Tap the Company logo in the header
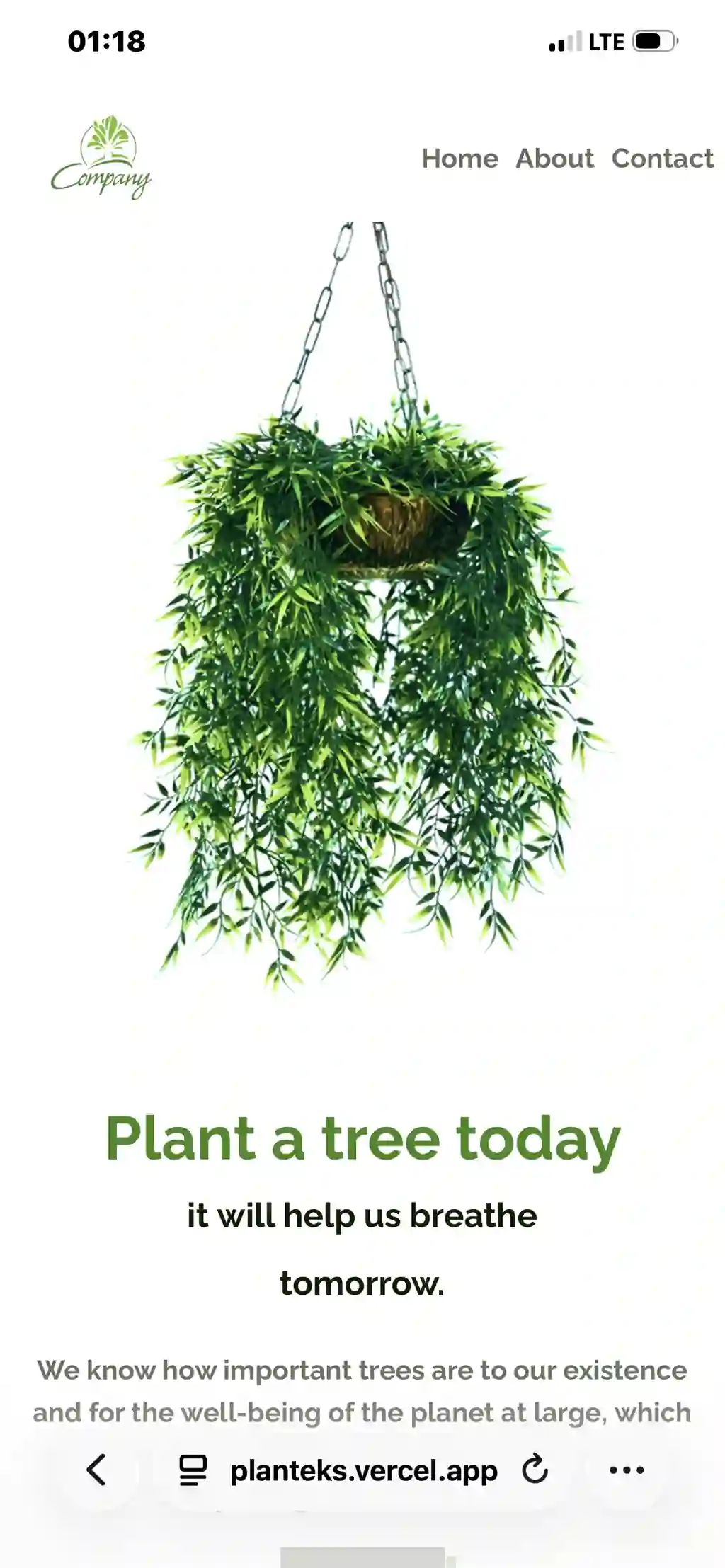The image size is (725, 1568). tap(101, 158)
